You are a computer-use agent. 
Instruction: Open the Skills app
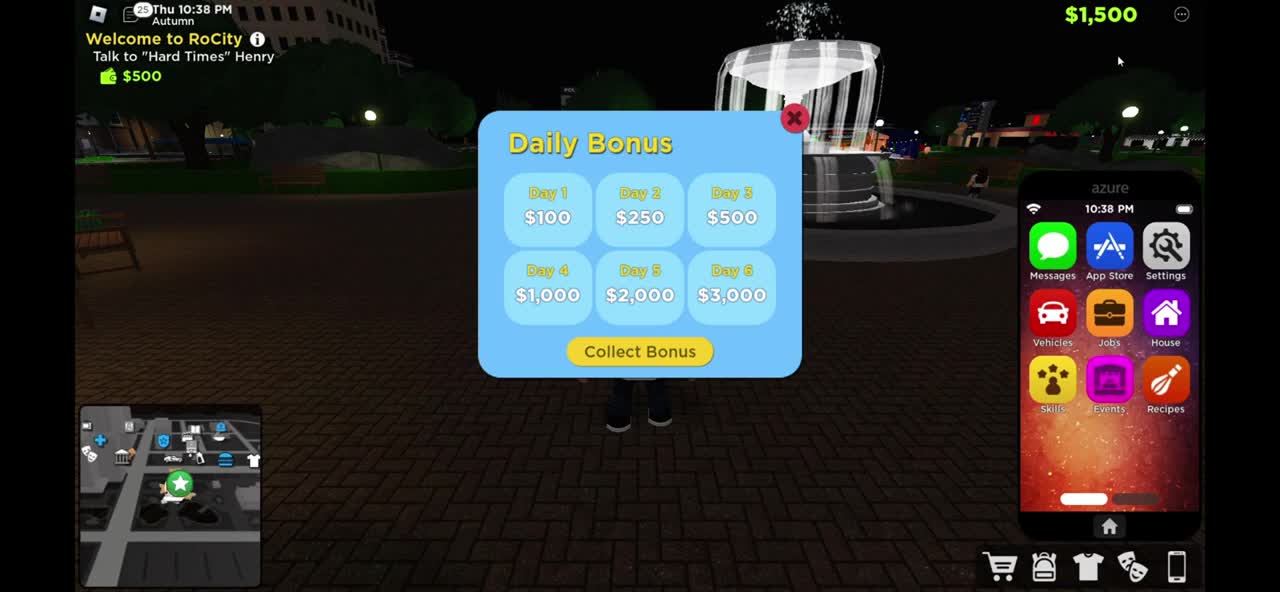pos(1052,380)
